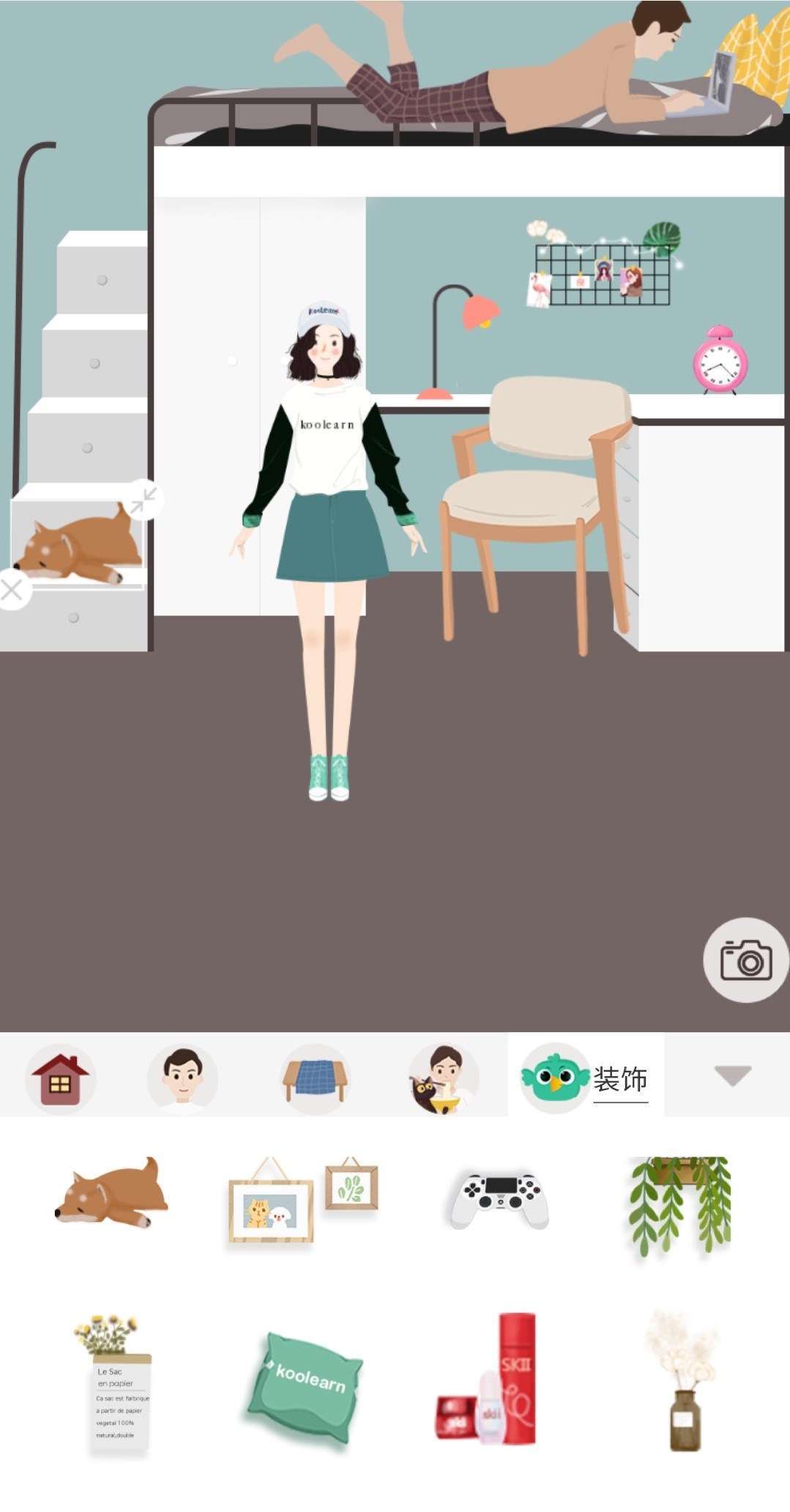
Task: Take a snapshot with the camera button
Action: coord(746,960)
